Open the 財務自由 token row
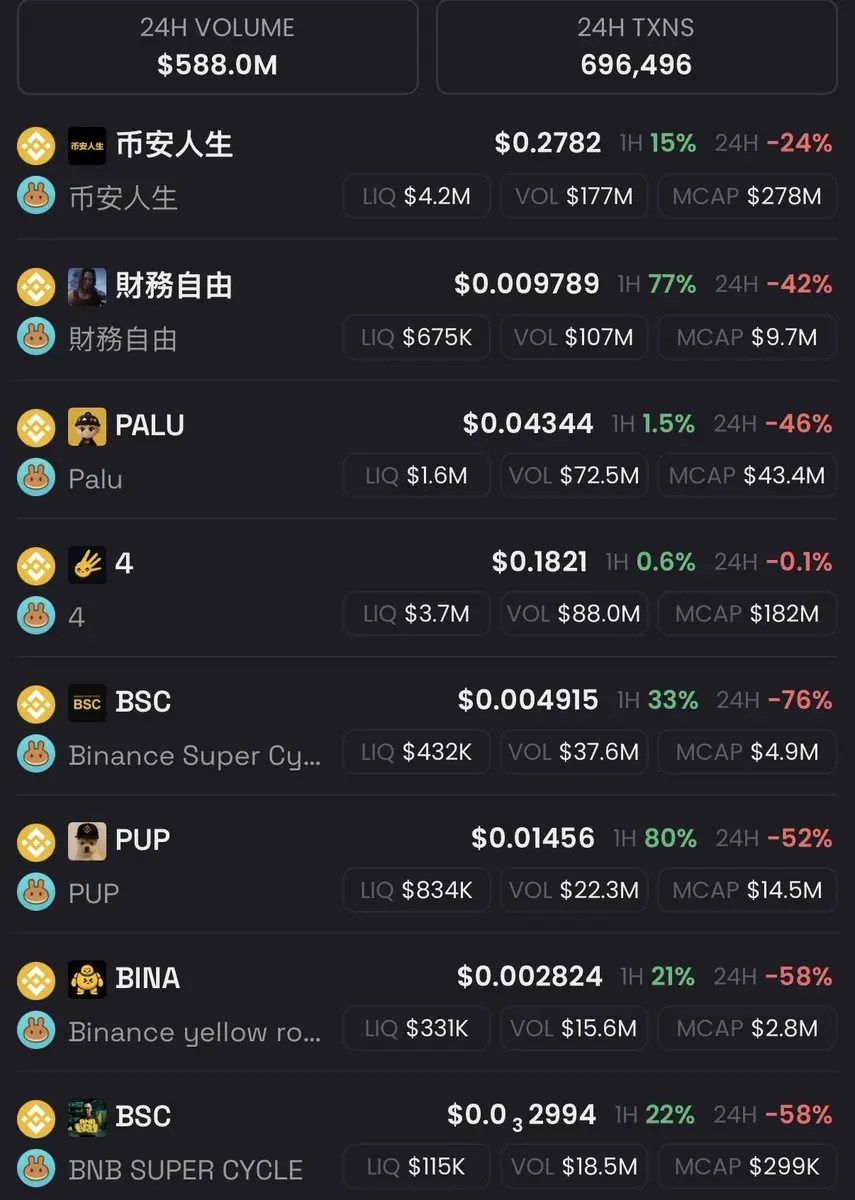 [x=174, y=286]
